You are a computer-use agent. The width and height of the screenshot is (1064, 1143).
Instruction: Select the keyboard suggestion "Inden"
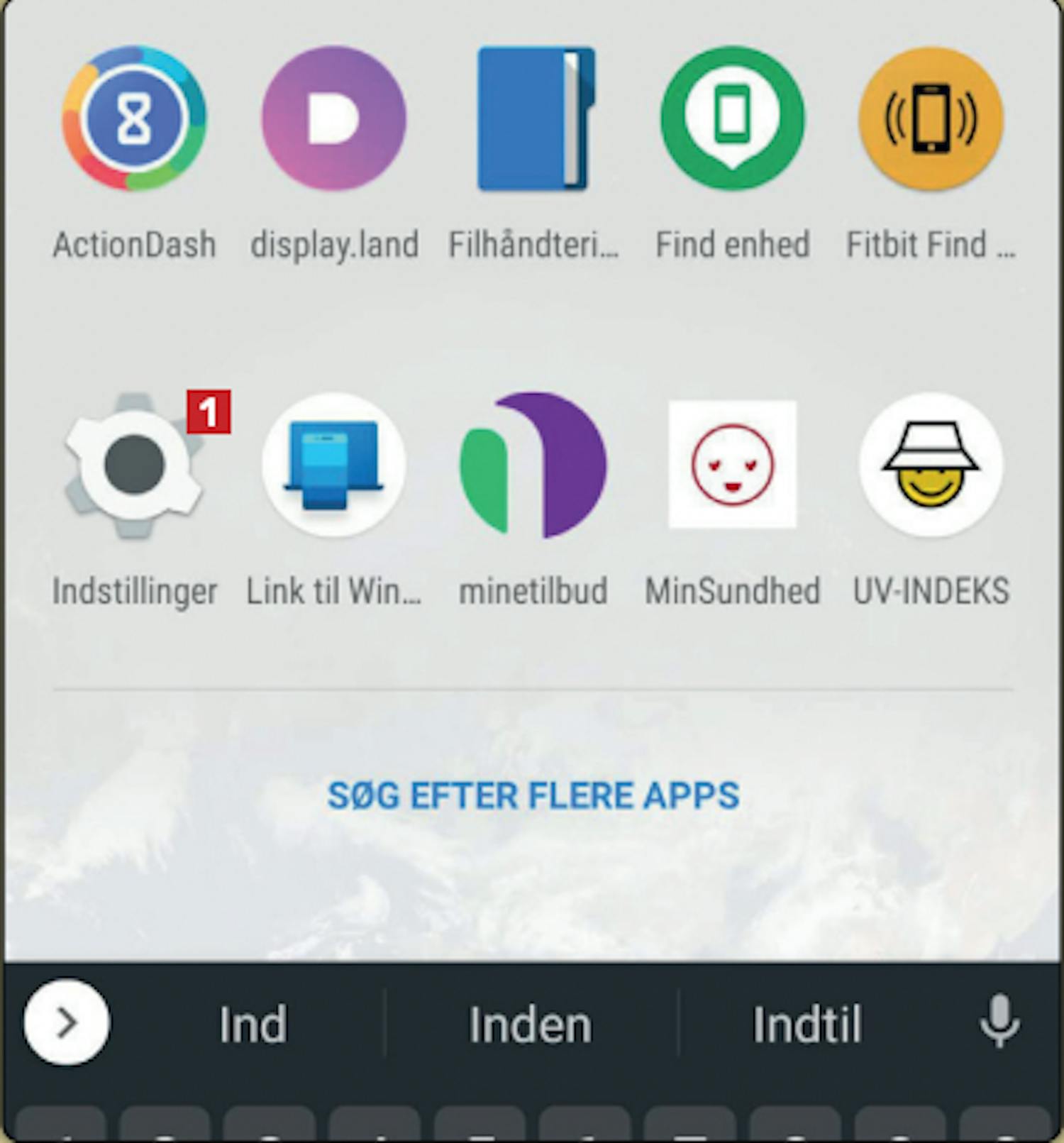coord(531,1024)
